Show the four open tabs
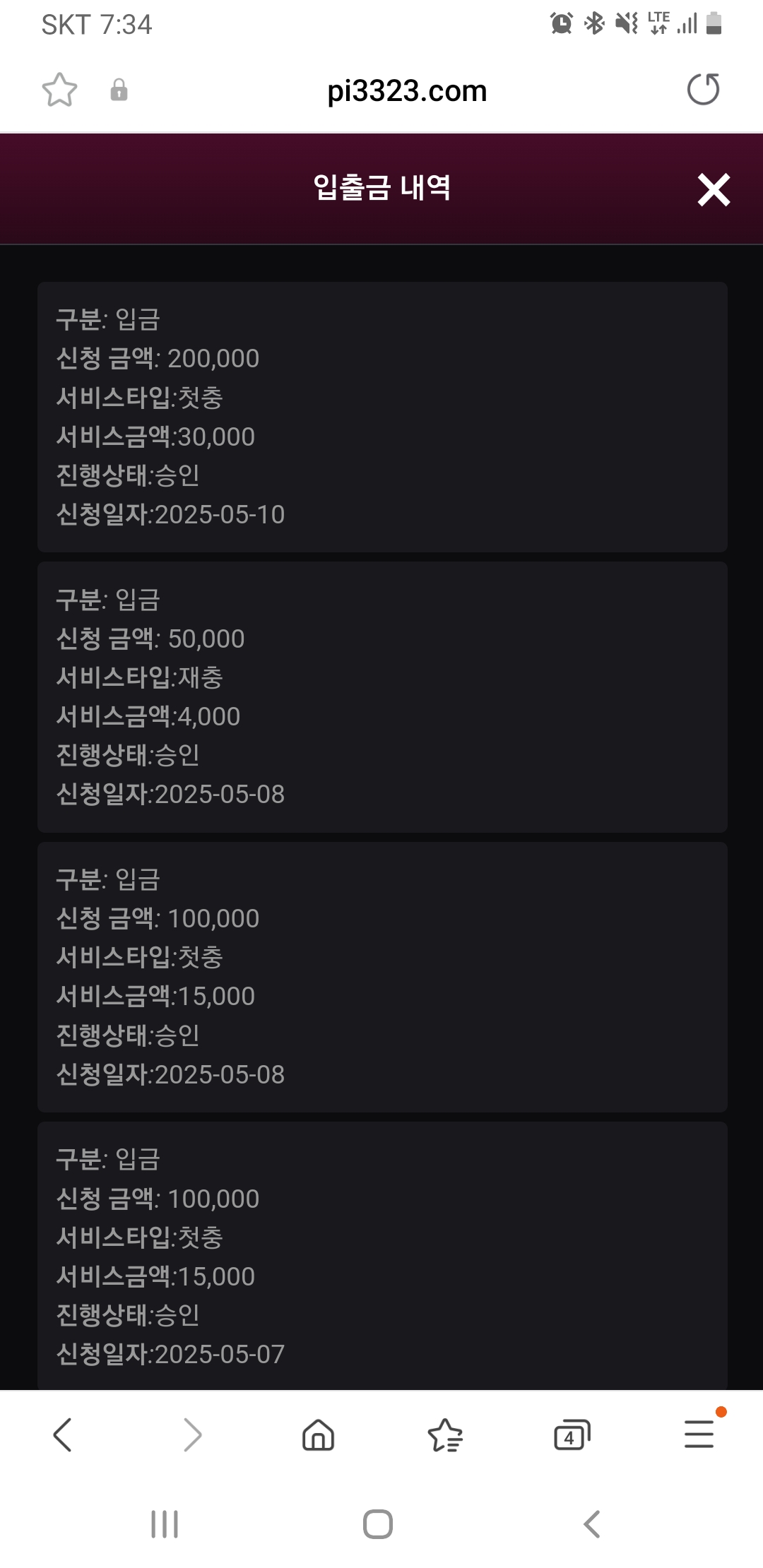Screen dimensions: 763x1568 click(x=572, y=1435)
